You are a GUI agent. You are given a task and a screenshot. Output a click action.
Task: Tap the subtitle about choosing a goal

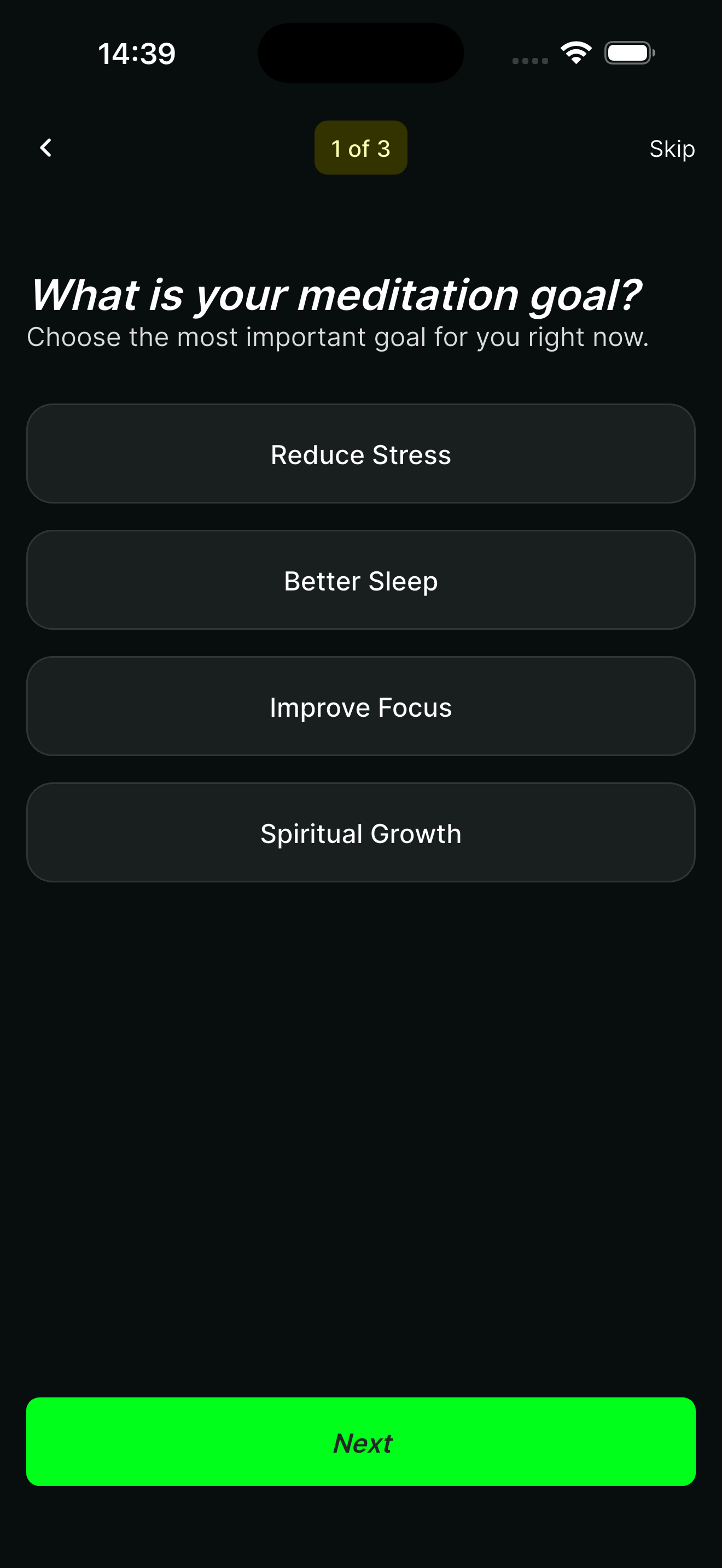pos(339,336)
